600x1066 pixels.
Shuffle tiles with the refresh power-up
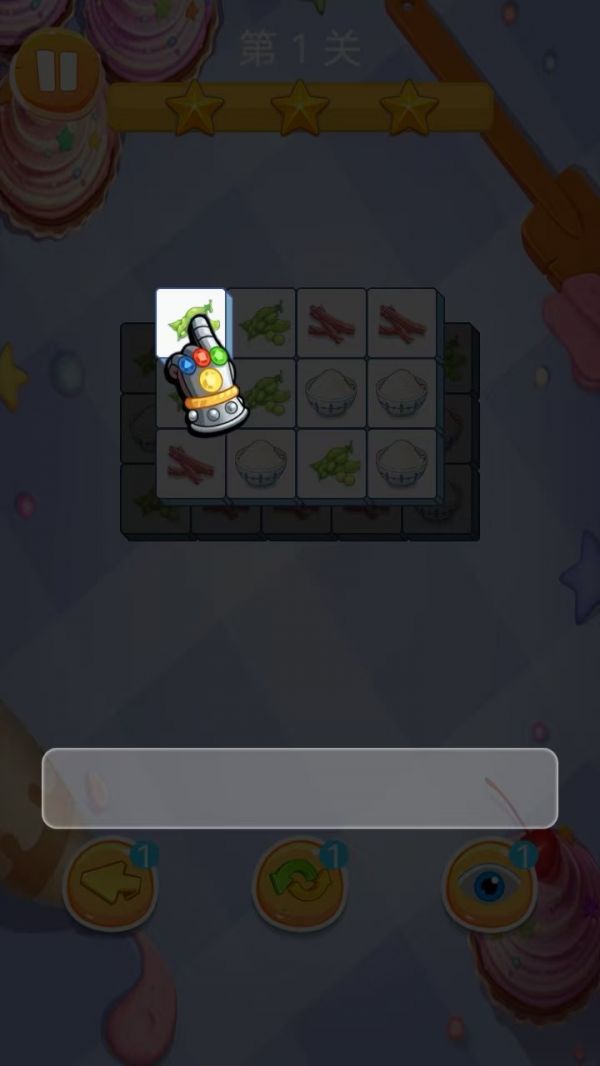pyautogui.click(x=299, y=885)
